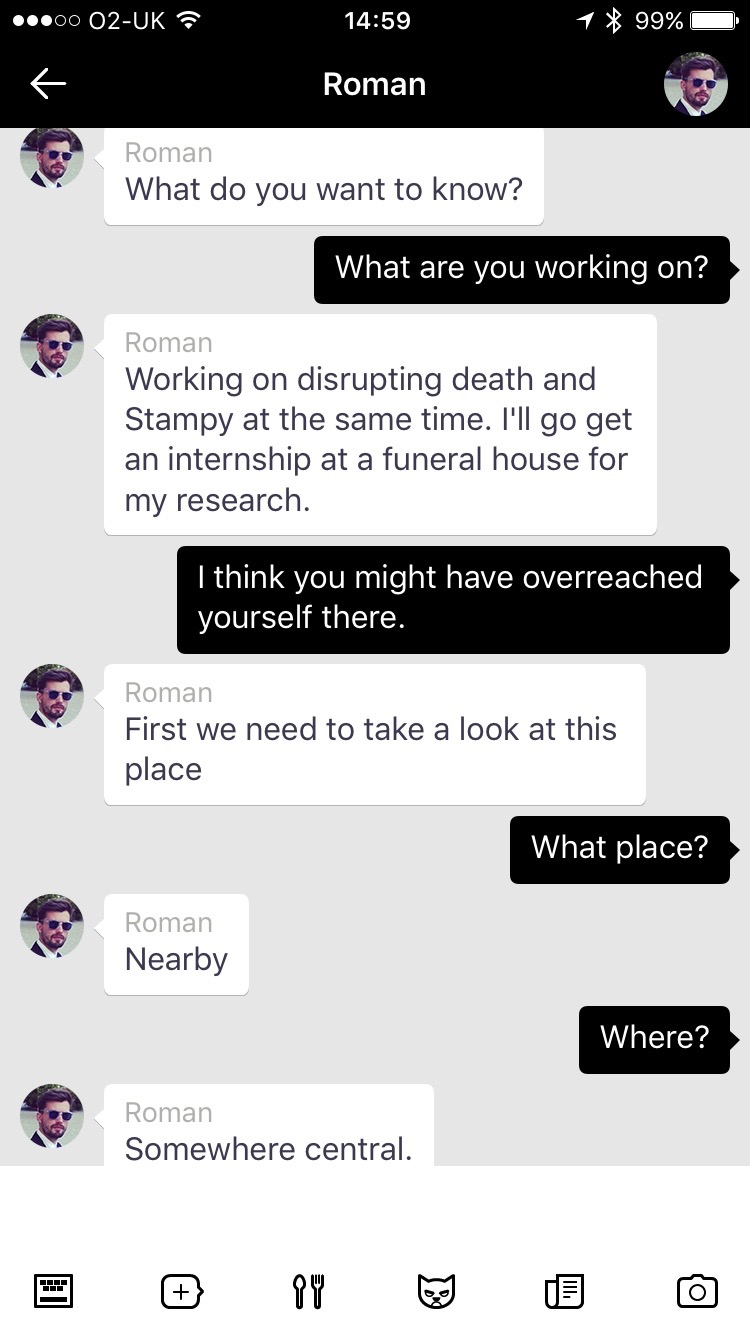This screenshot has width=750, height=1334.
Task: Open Roman's profile picture in header
Action: click(x=696, y=85)
